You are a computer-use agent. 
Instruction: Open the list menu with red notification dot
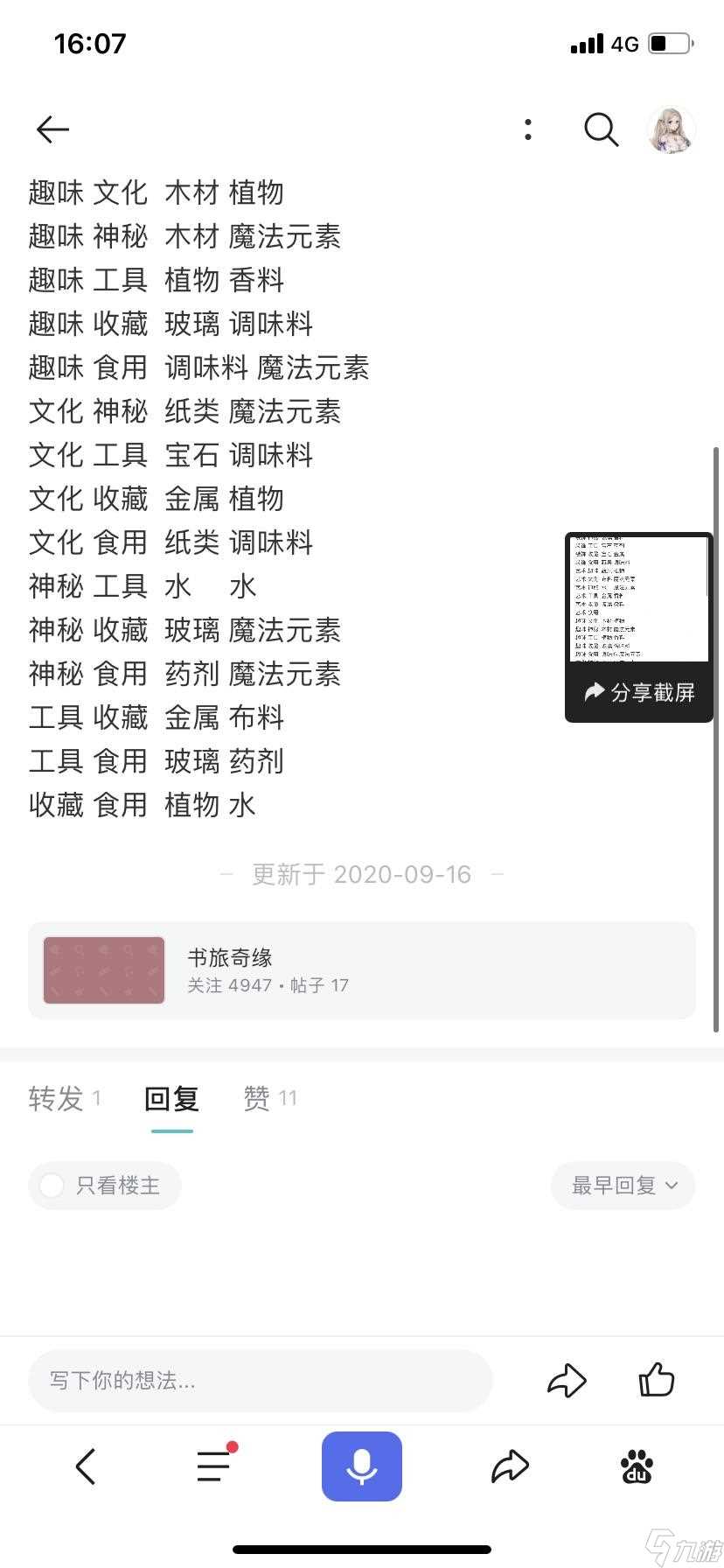pos(212,1466)
